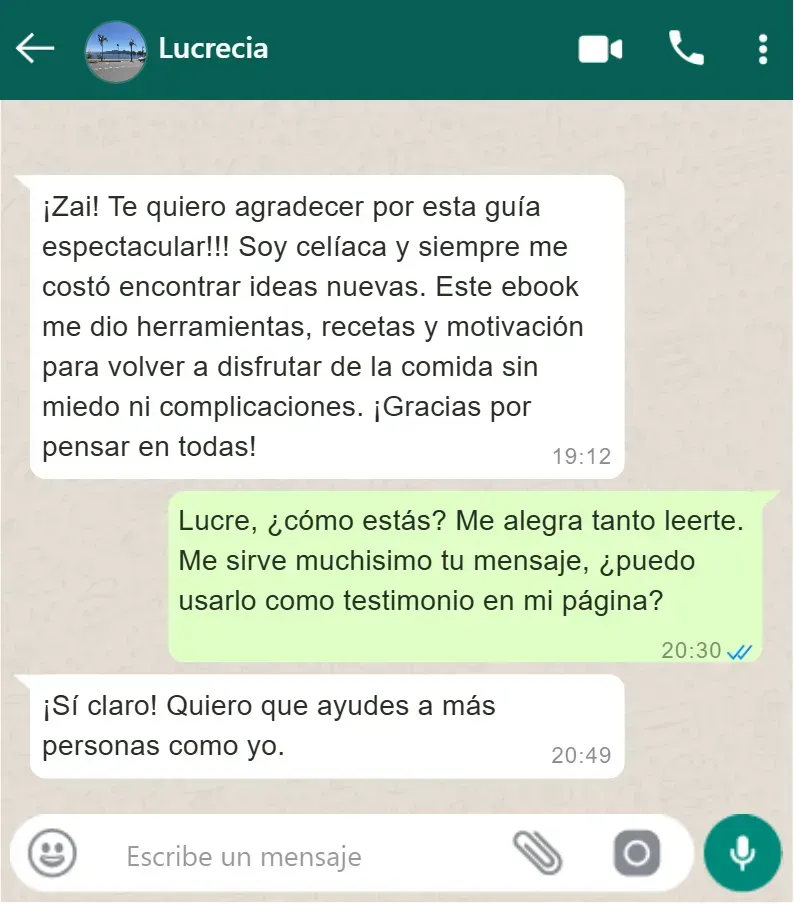Go back using the arrow icon
The height and width of the screenshot is (904, 794).
click(x=35, y=48)
